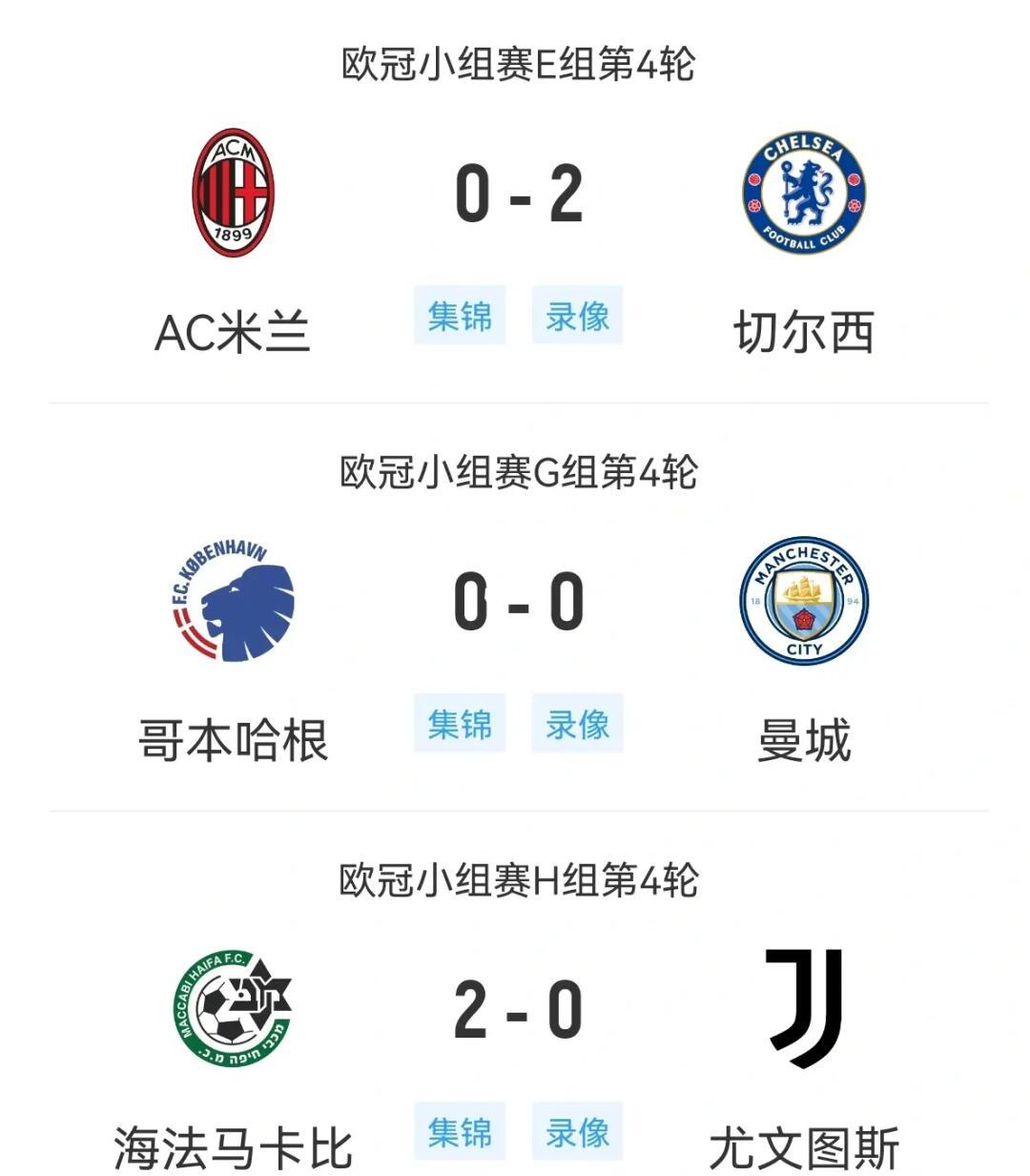Open the AC米兰 0-2 切尔西 match card
Image resolution: width=1030 pixels, height=1176 pixels.
point(518,195)
